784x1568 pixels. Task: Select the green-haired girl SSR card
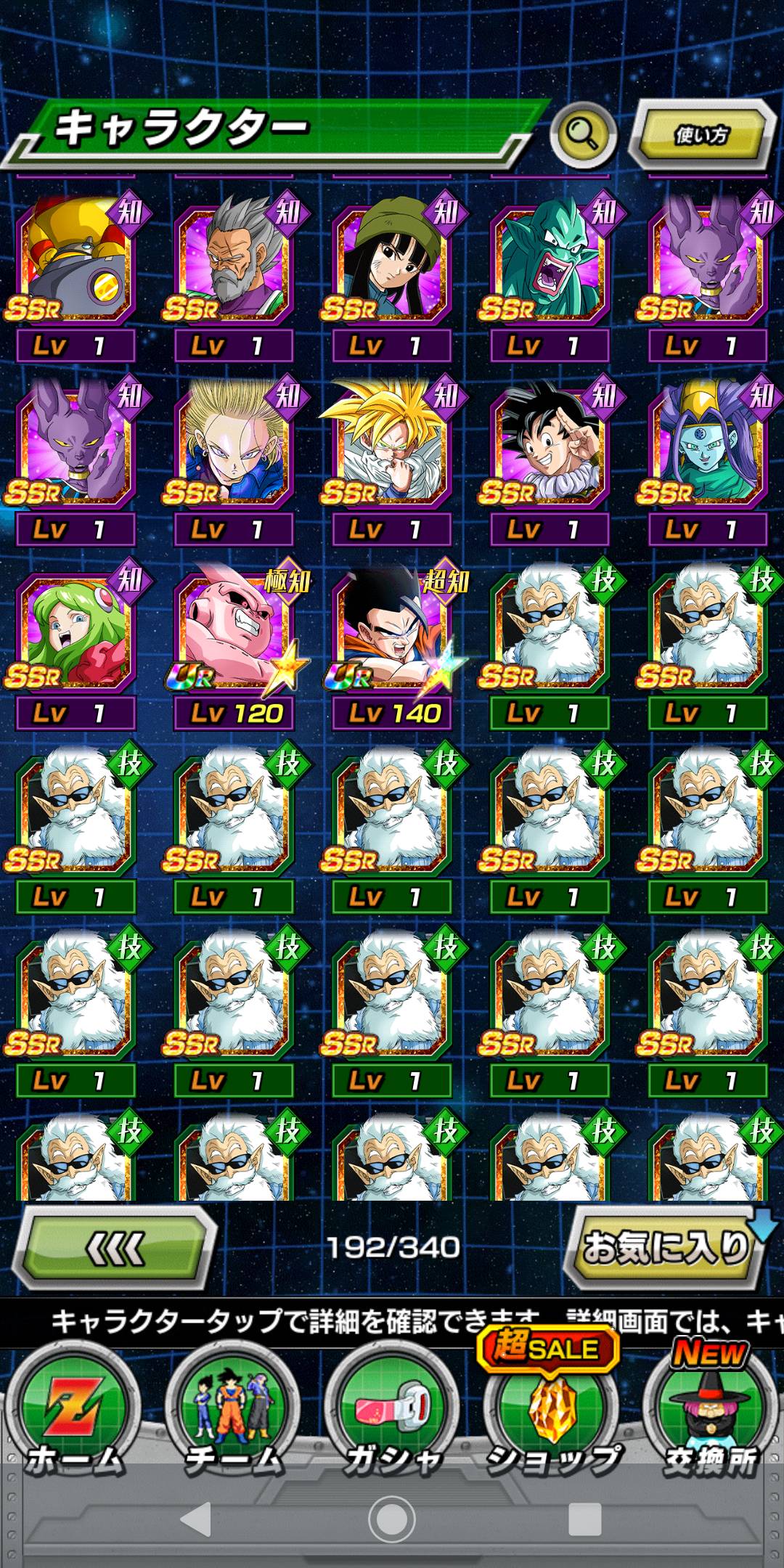click(75, 639)
